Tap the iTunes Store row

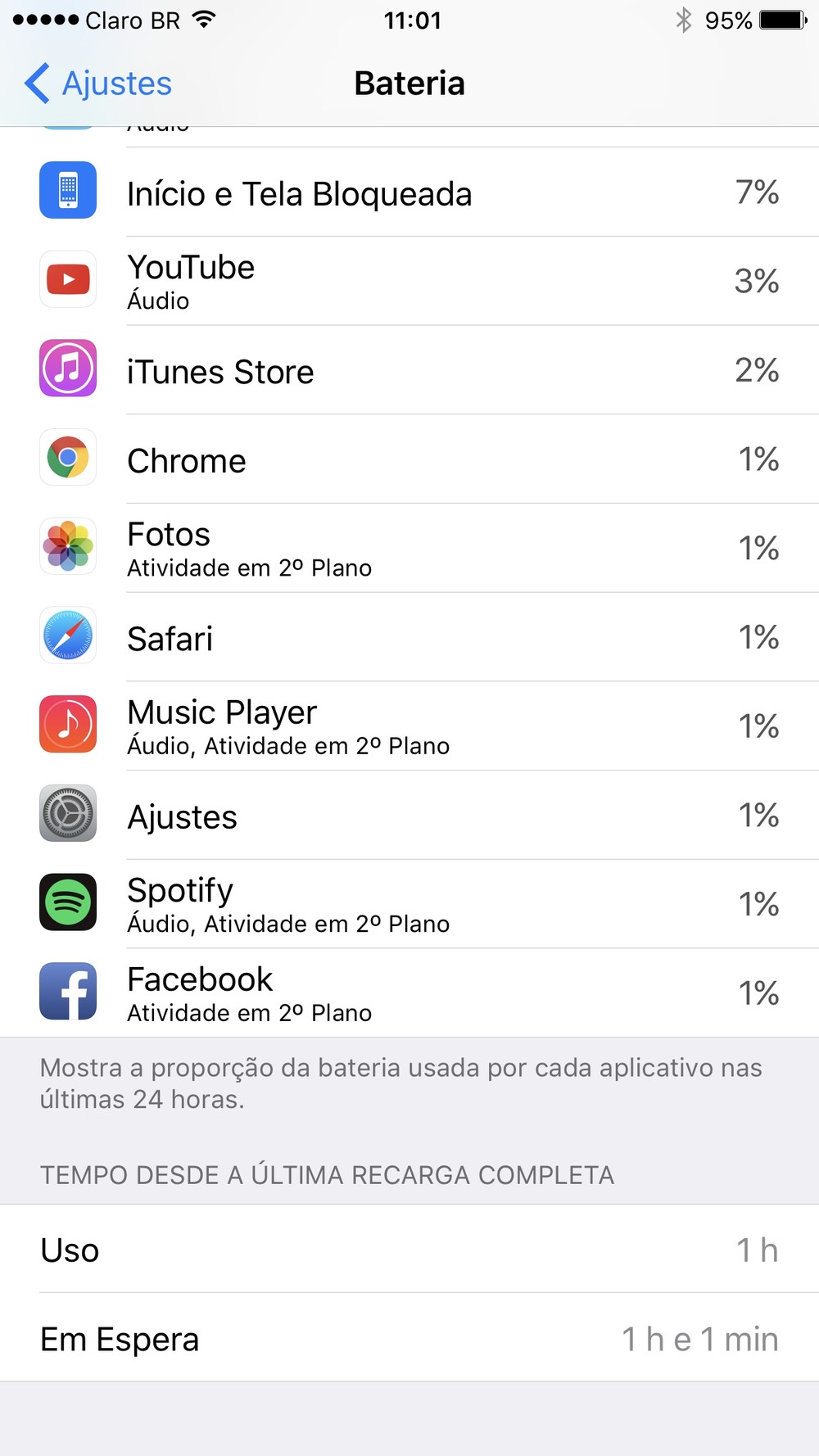point(409,371)
